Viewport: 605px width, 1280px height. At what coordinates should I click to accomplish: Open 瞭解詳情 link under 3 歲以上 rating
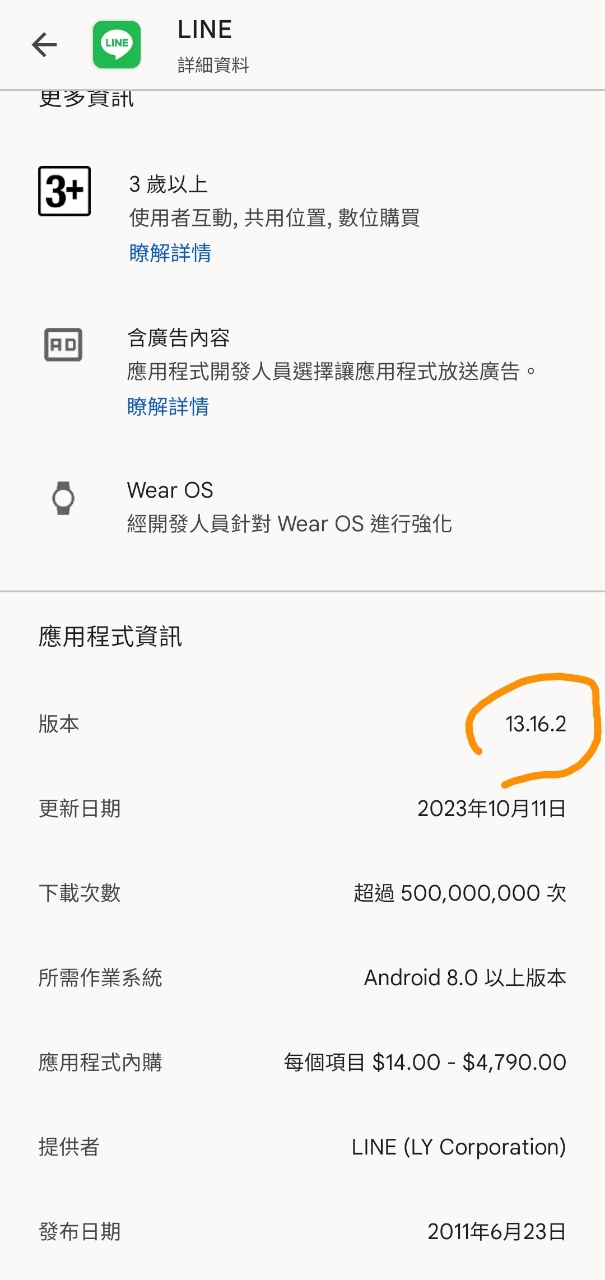tap(170, 253)
